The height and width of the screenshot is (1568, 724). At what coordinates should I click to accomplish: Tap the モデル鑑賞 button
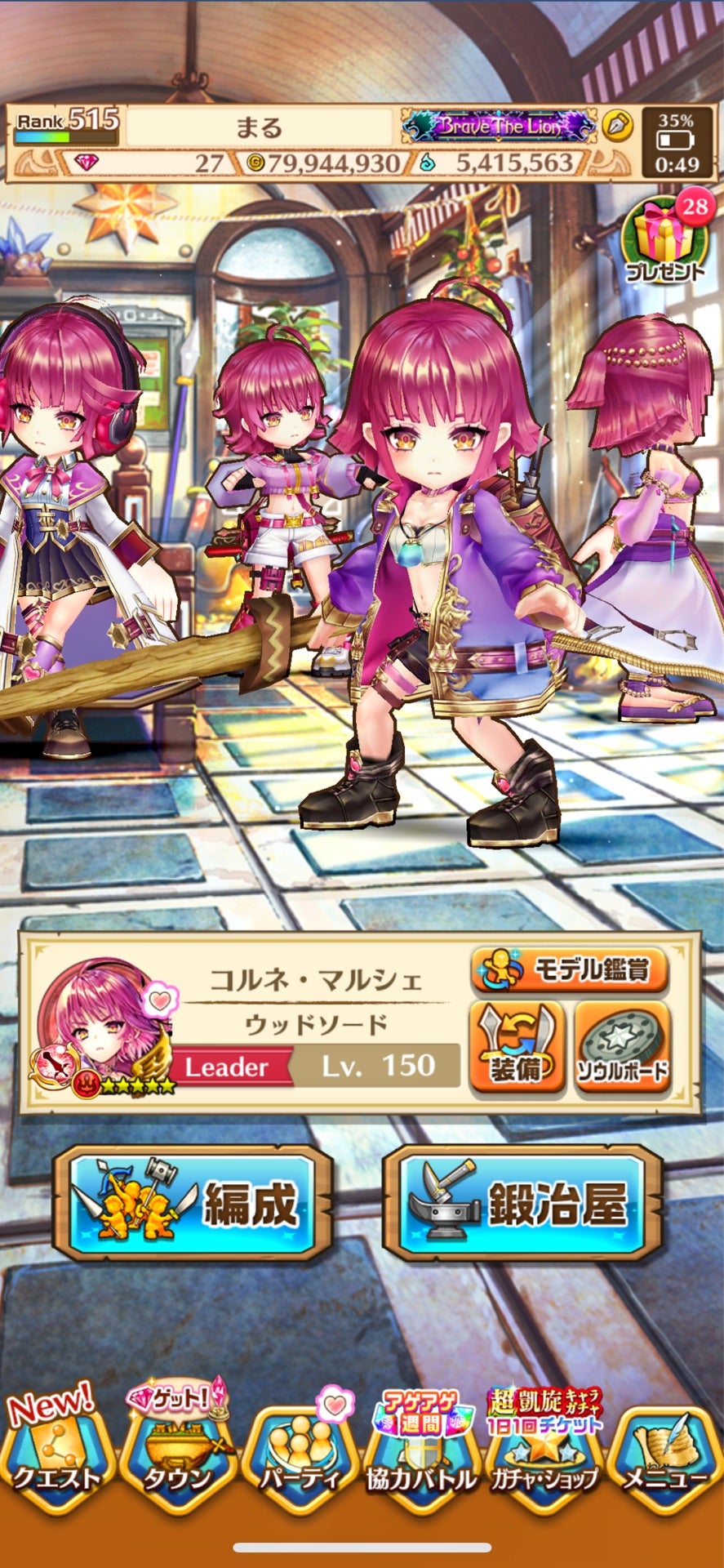569,969
